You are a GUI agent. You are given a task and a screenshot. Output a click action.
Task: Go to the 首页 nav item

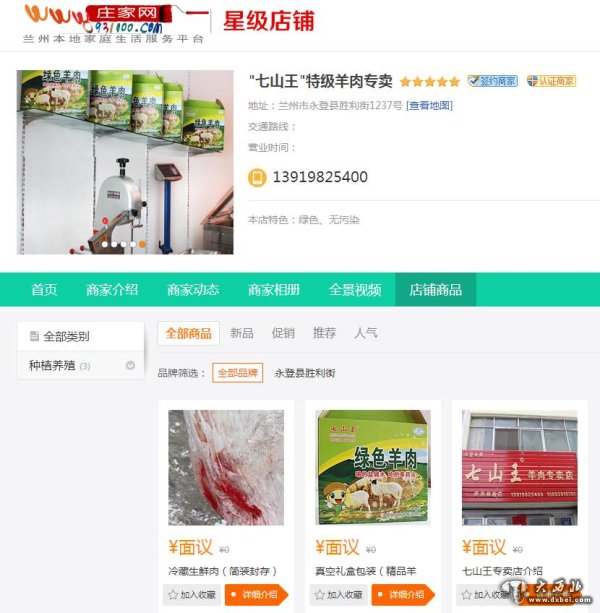[x=44, y=290]
